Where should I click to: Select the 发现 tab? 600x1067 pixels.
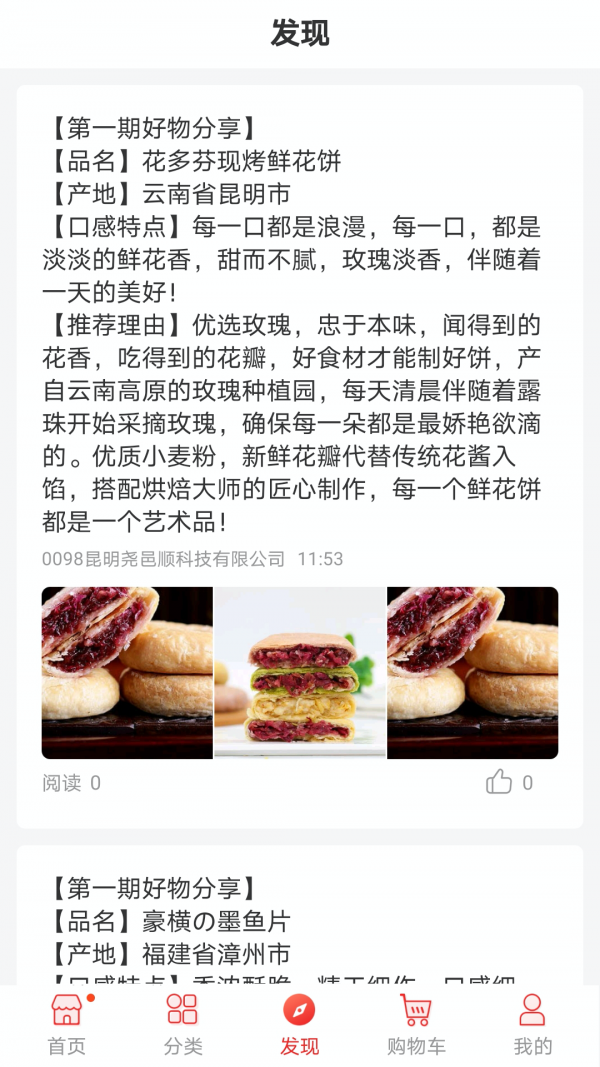point(299,1024)
